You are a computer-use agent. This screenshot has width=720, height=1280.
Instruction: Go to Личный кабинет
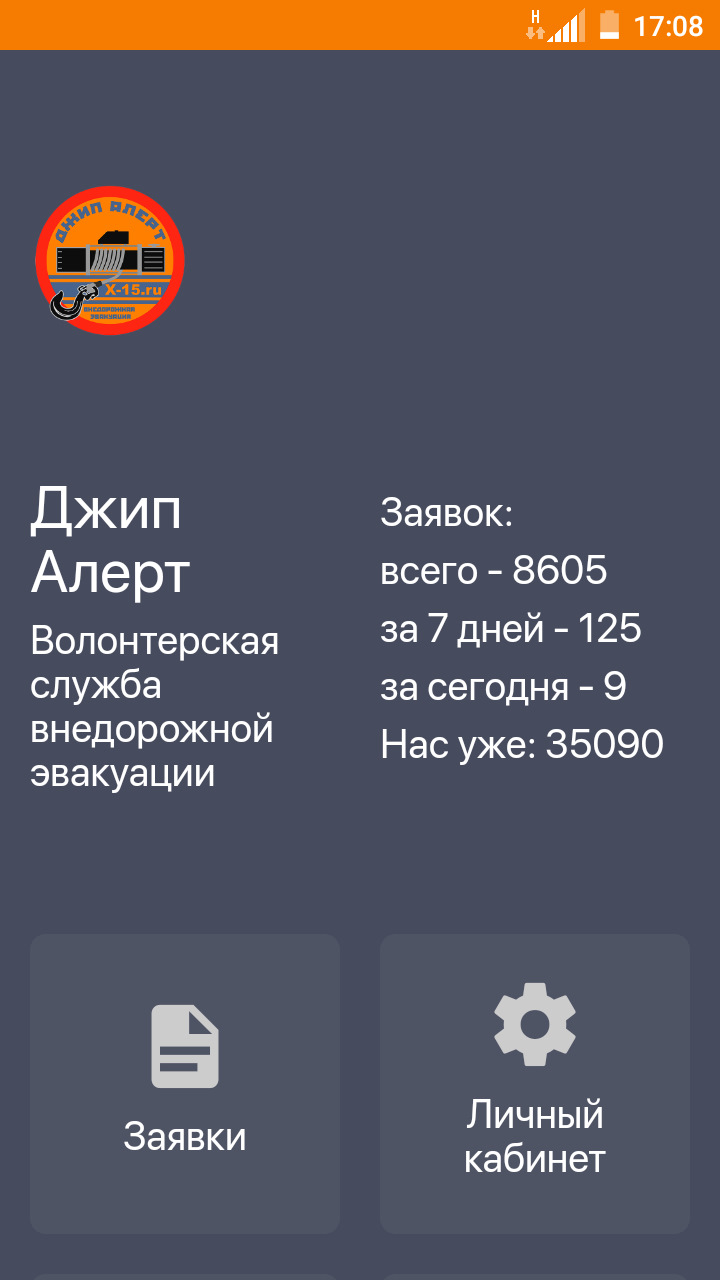point(535,1083)
